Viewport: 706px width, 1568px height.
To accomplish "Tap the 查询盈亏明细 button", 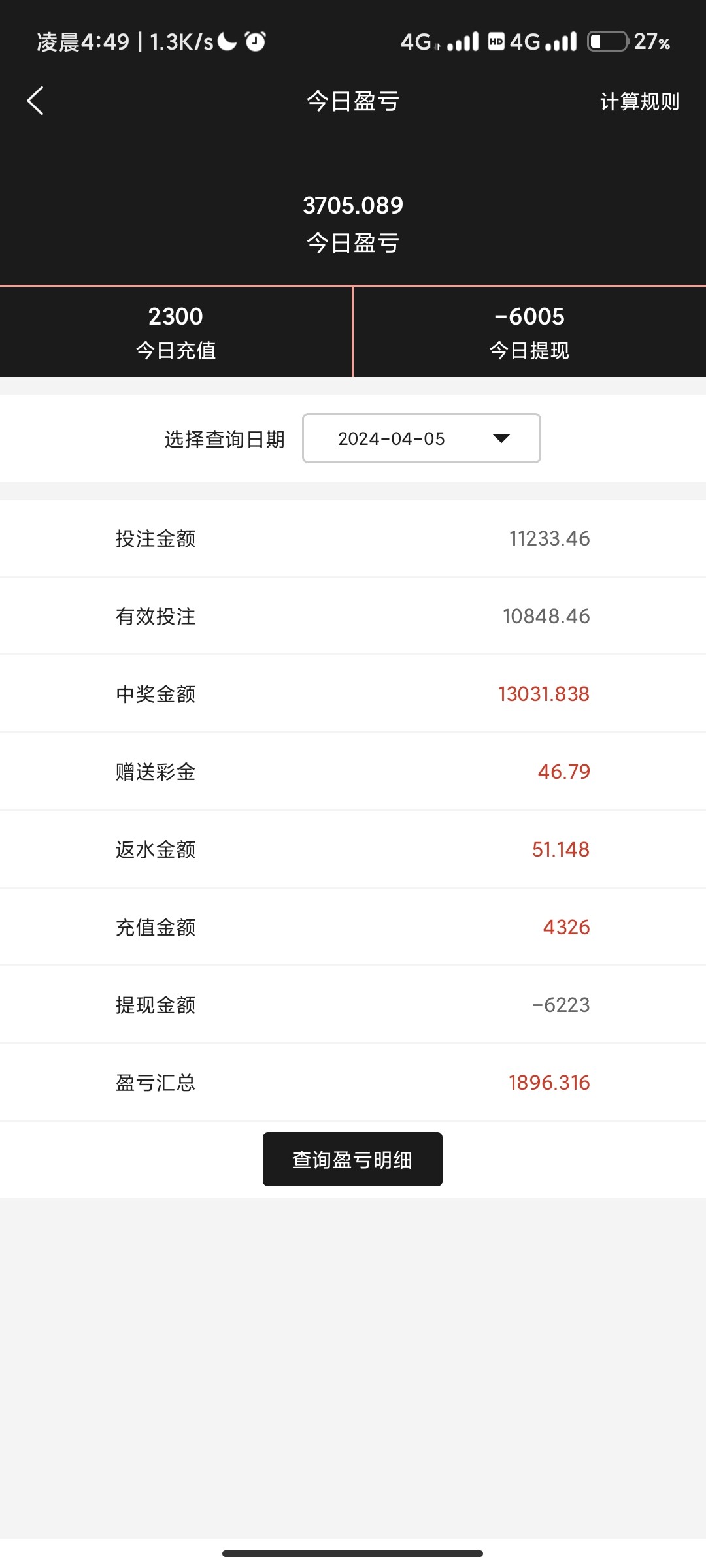I will [x=352, y=1158].
